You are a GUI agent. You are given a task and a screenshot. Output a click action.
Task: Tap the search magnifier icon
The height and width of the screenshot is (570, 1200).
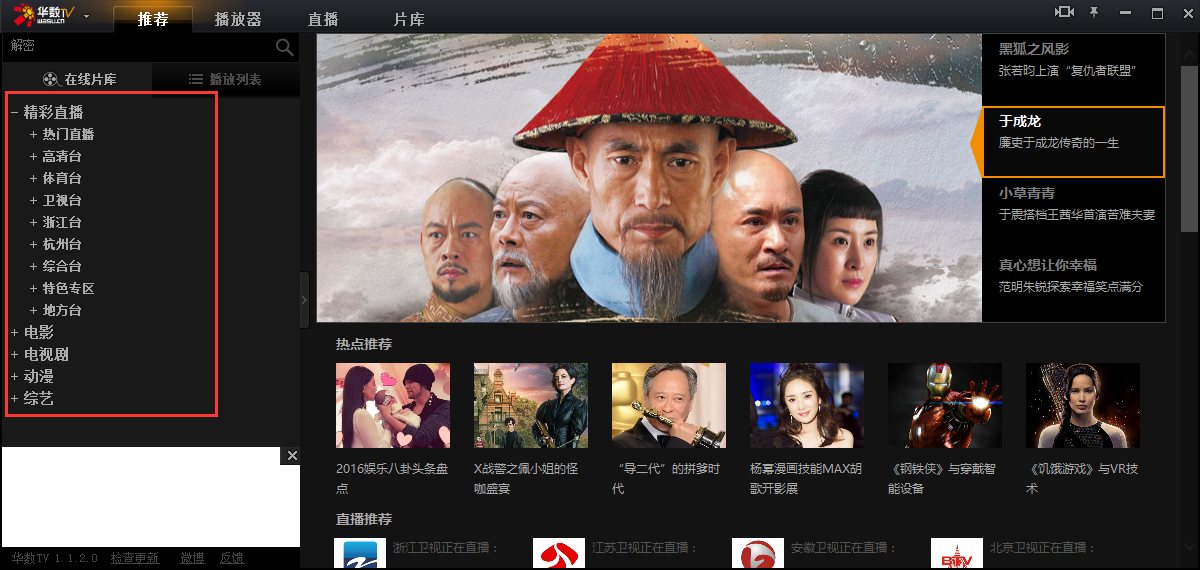click(285, 47)
